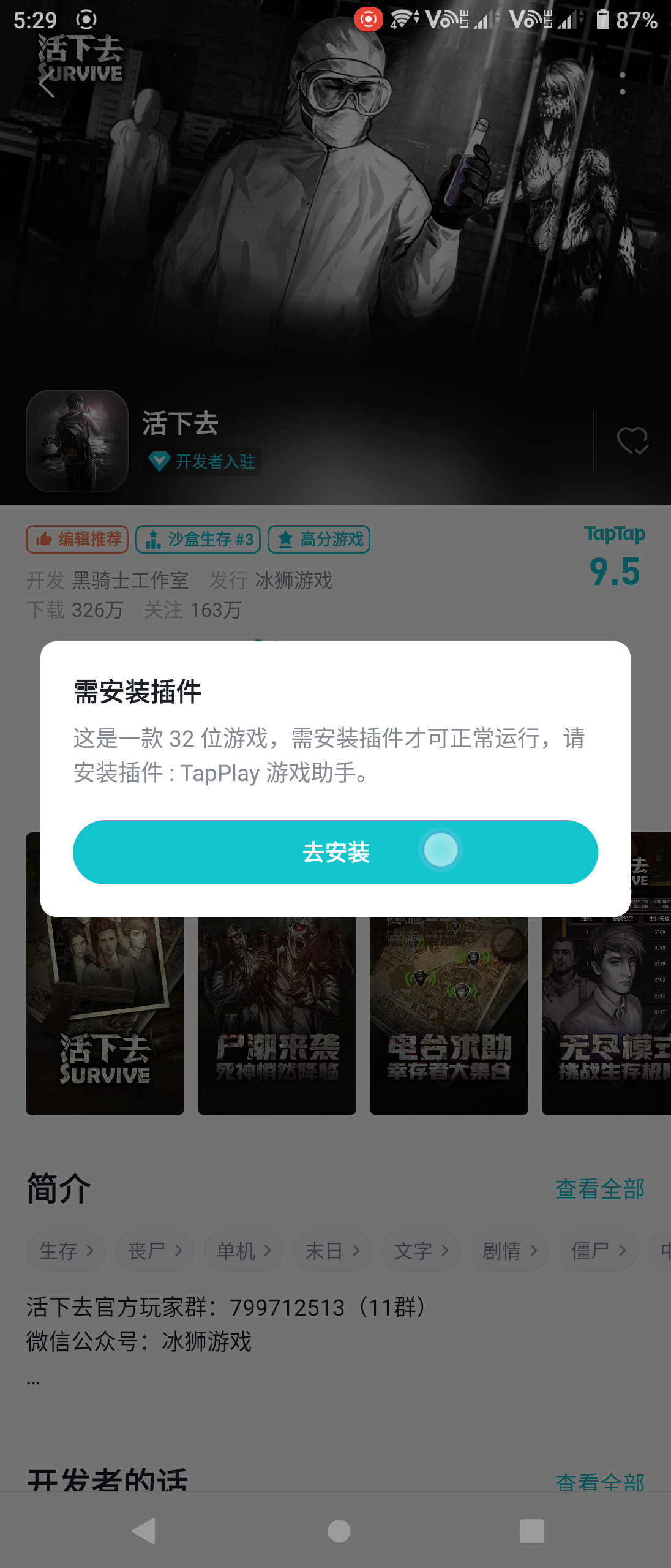Tap the 去安装 button to install the plugin
Image resolution: width=671 pixels, height=1568 pixels.
click(335, 852)
